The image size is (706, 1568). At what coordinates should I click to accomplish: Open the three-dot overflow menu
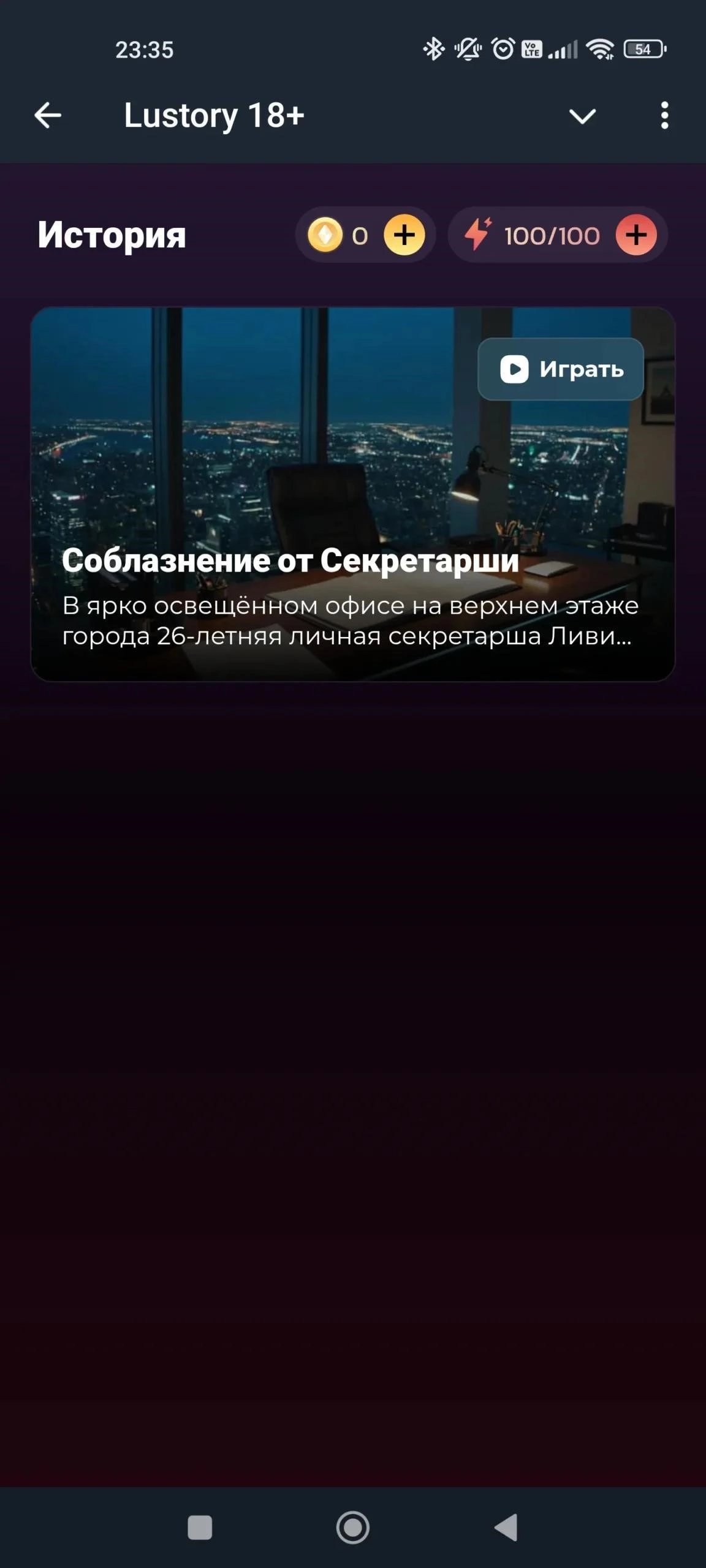point(664,115)
